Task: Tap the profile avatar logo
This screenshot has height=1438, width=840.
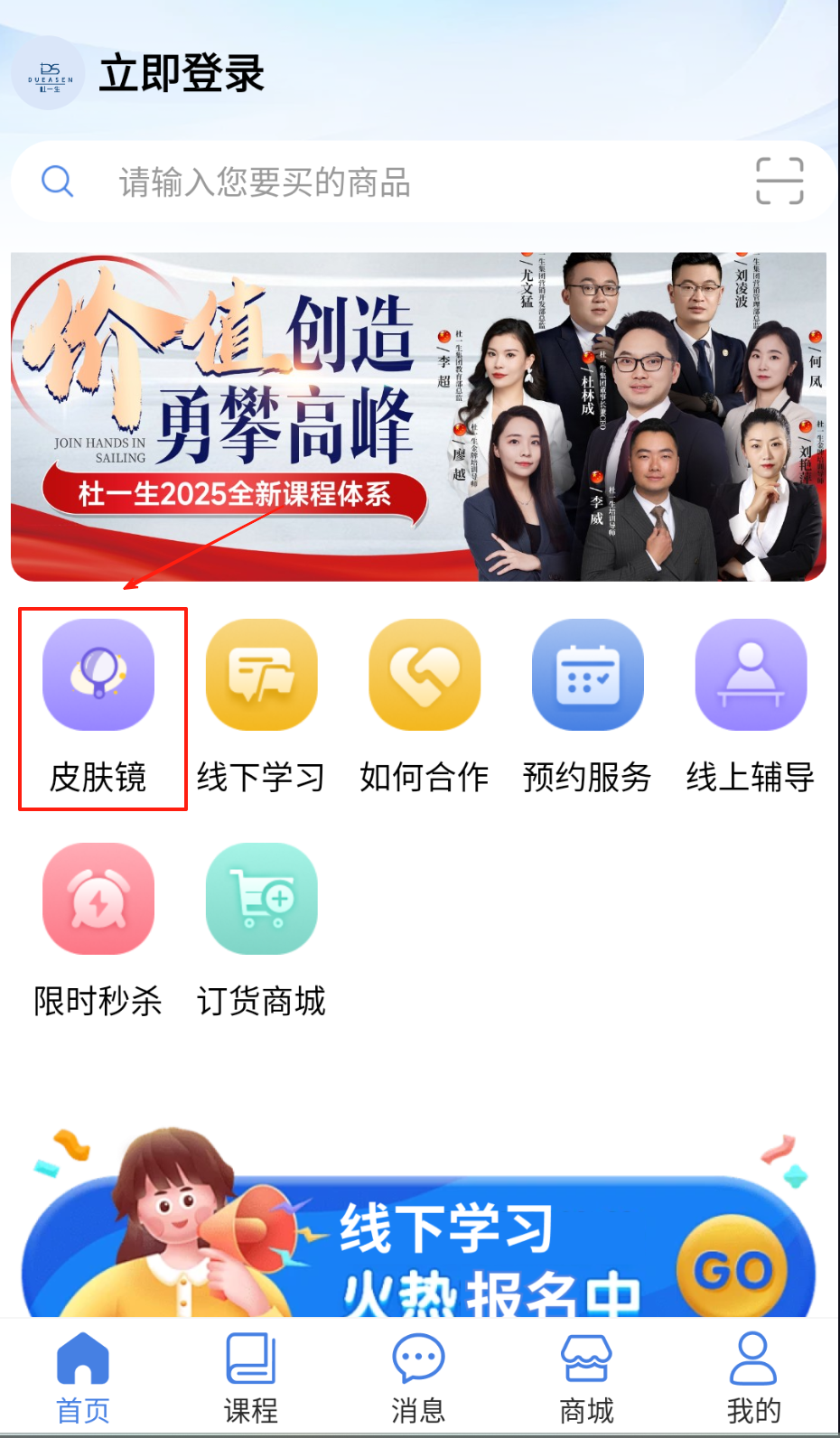Action: [x=49, y=74]
